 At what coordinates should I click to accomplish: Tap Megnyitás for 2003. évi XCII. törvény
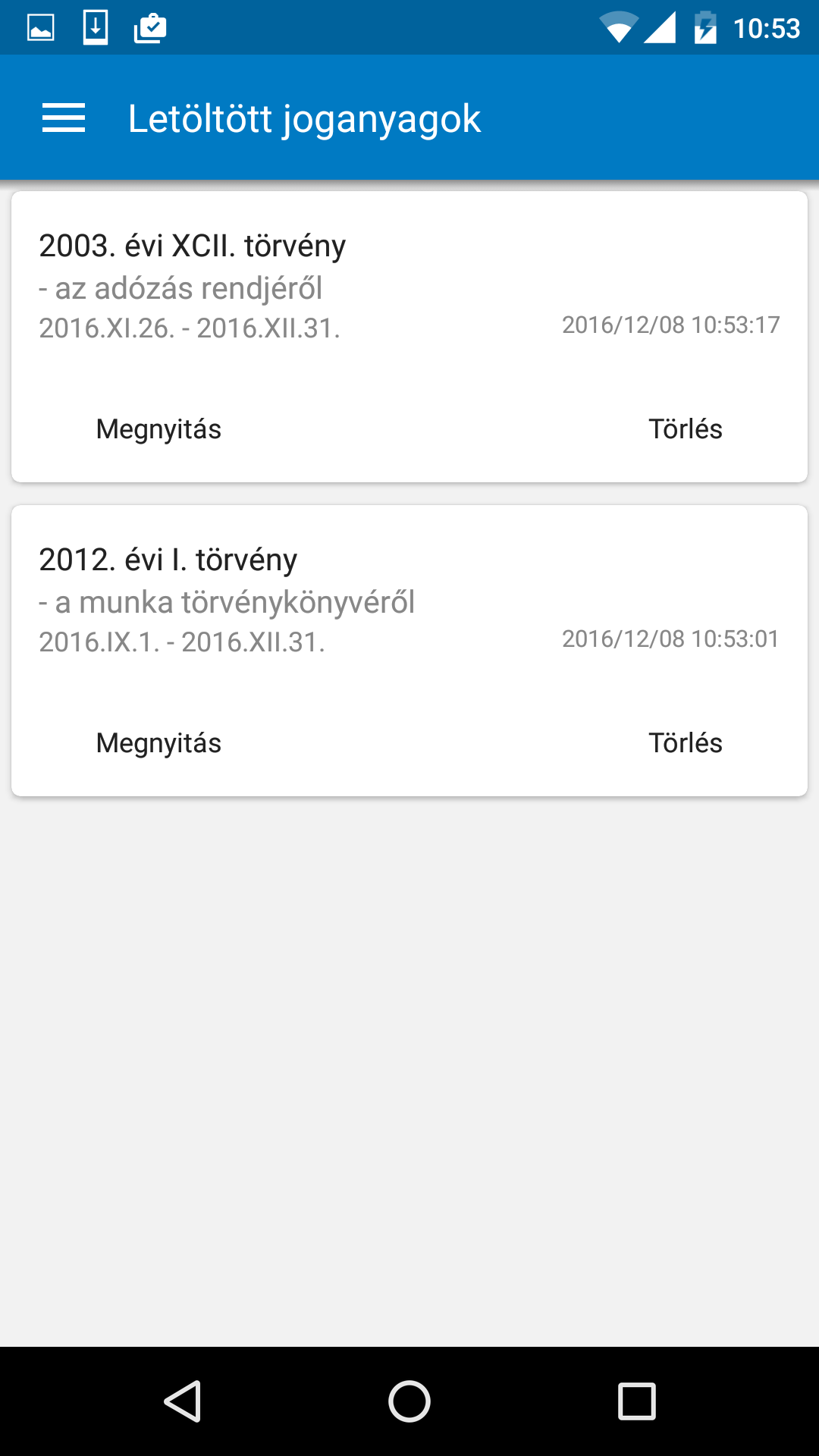tap(158, 429)
